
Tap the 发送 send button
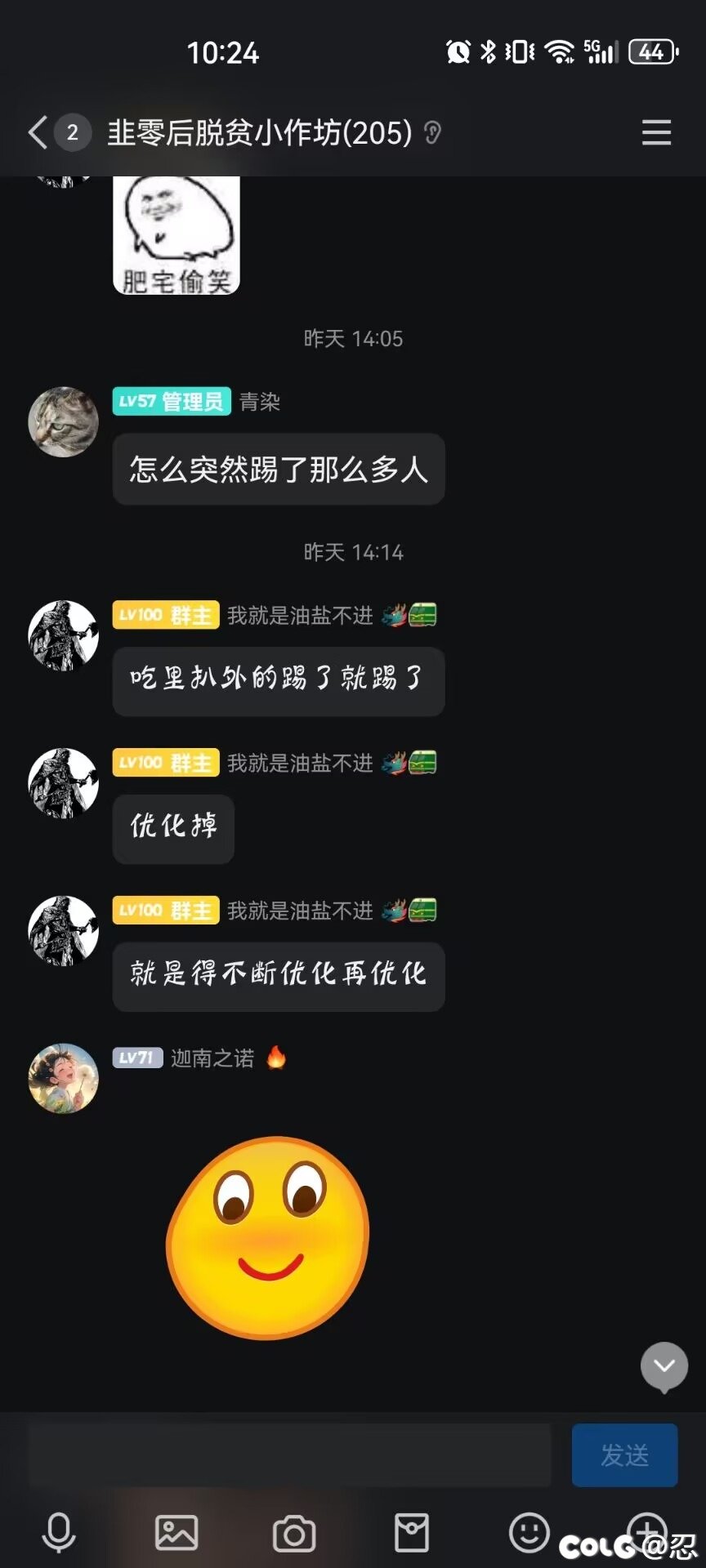click(624, 1455)
